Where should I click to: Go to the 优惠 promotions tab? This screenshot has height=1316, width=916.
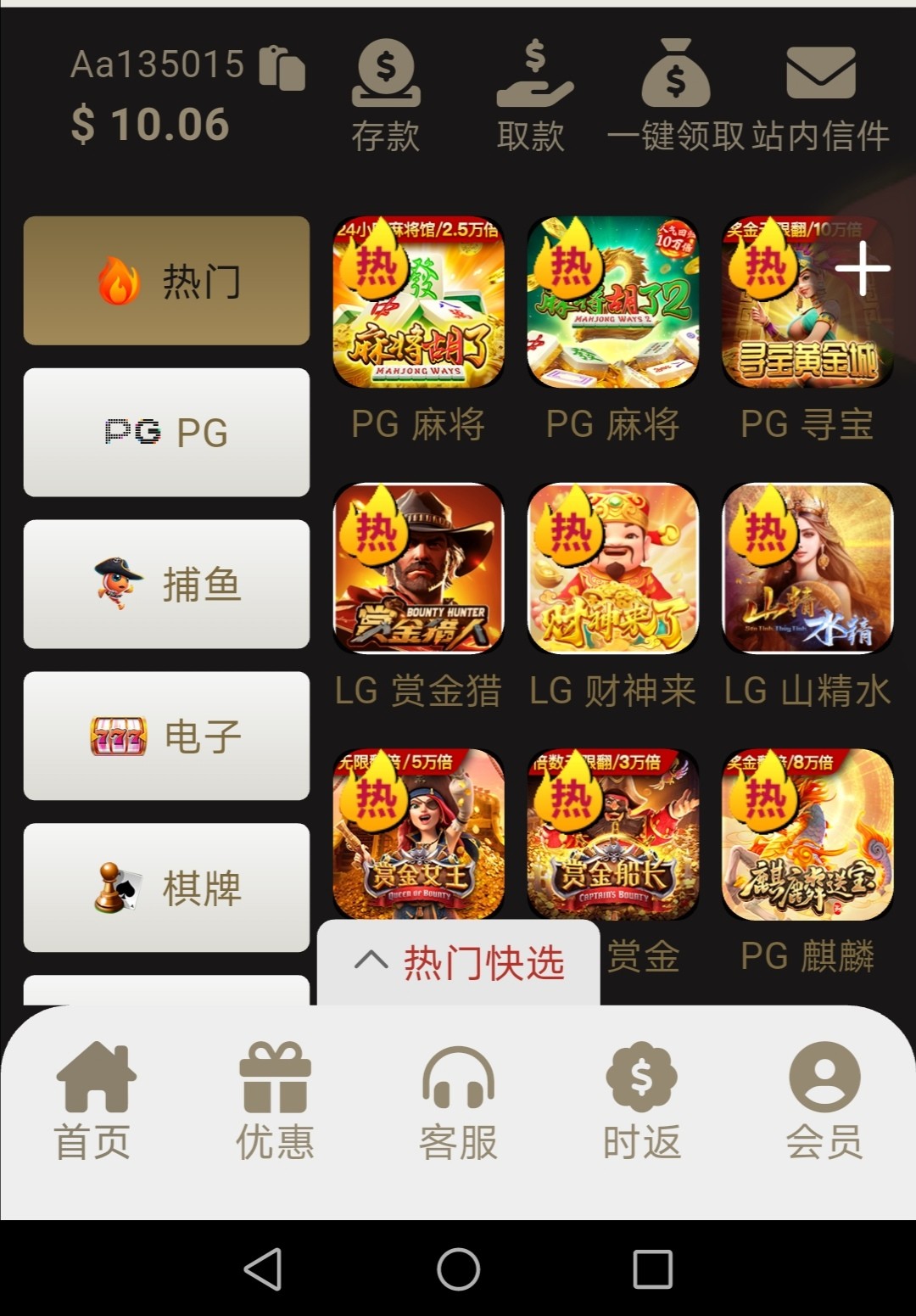(276, 1100)
